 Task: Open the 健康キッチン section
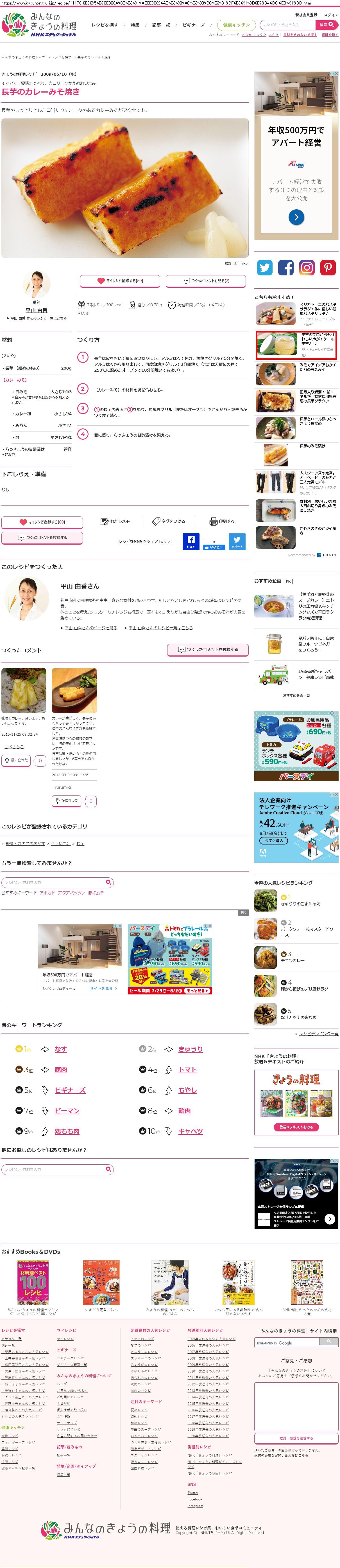236,25
